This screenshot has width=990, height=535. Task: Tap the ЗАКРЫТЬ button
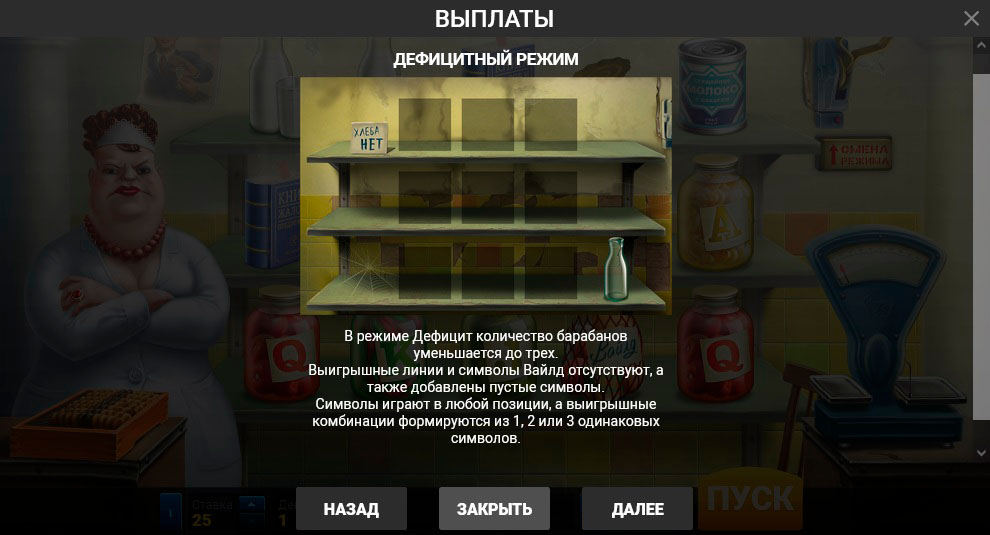coord(494,508)
